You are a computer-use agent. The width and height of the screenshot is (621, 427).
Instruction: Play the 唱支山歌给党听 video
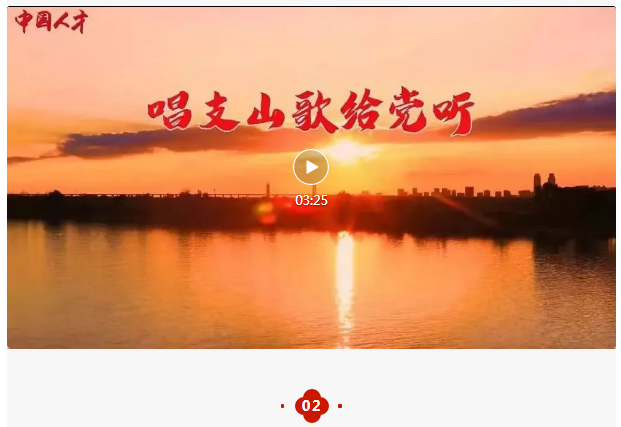(x=311, y=167)
